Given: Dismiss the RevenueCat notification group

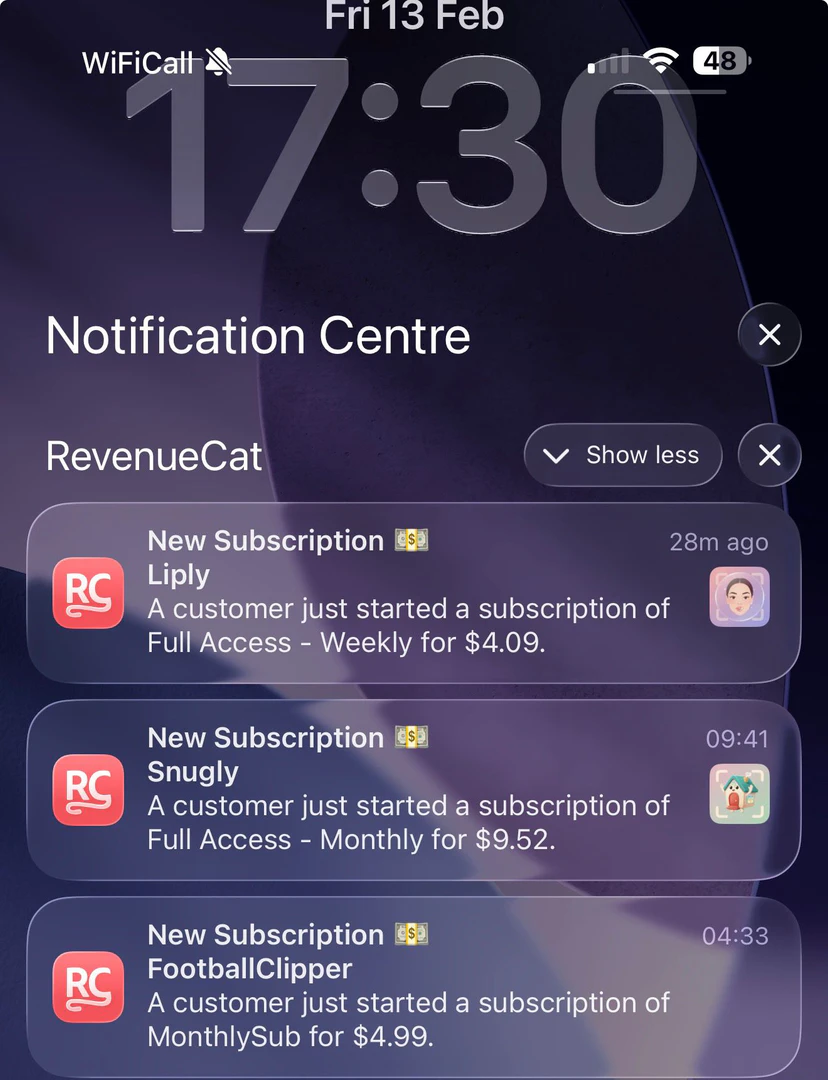Looking at the screenshot, I should pyautogui.click(x=768, y=456).
